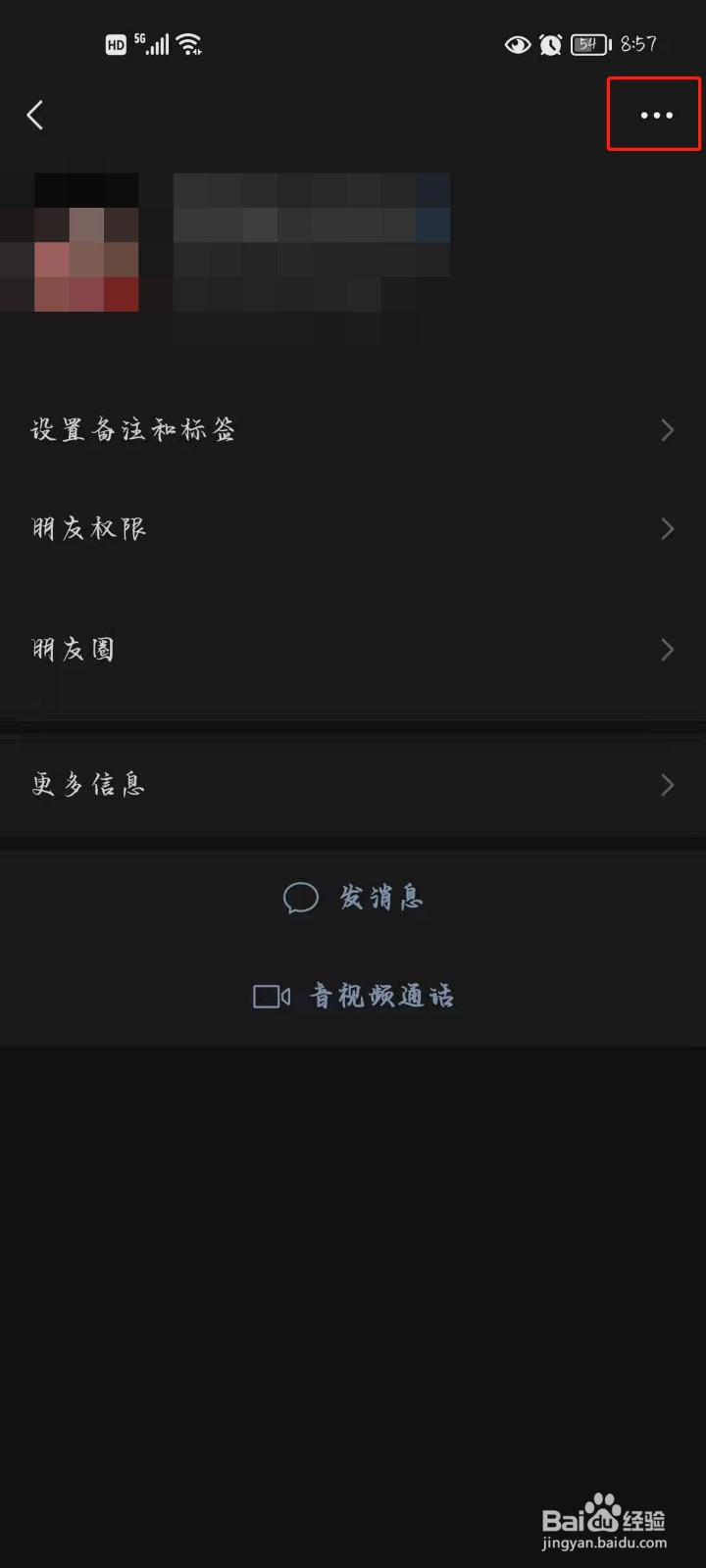This screenshot has height=1568, width=706.
Task: Open the 朋友权限 permissions page
Action: [89, 528]
